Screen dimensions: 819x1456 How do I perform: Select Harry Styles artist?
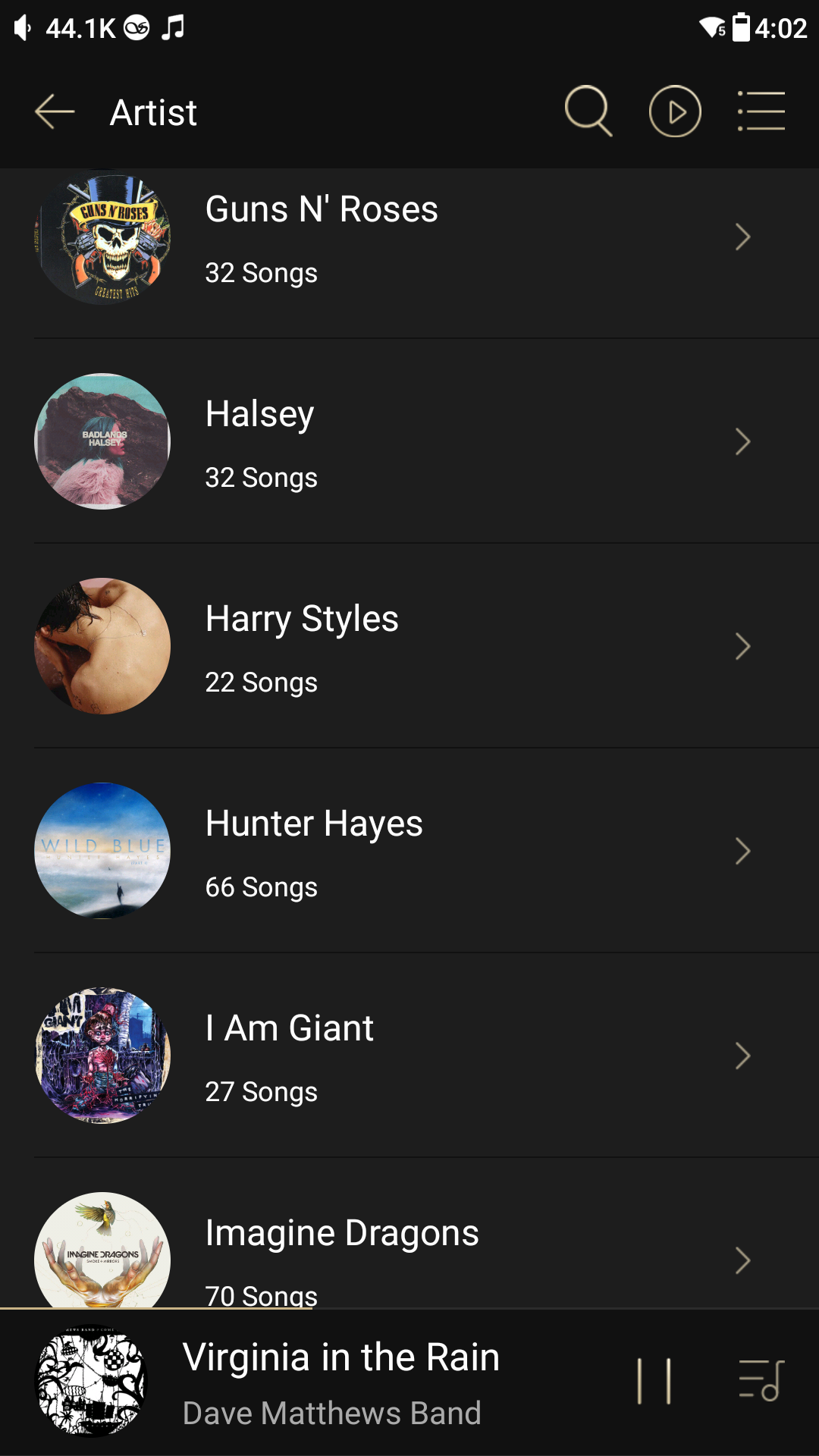click(409, 647)
